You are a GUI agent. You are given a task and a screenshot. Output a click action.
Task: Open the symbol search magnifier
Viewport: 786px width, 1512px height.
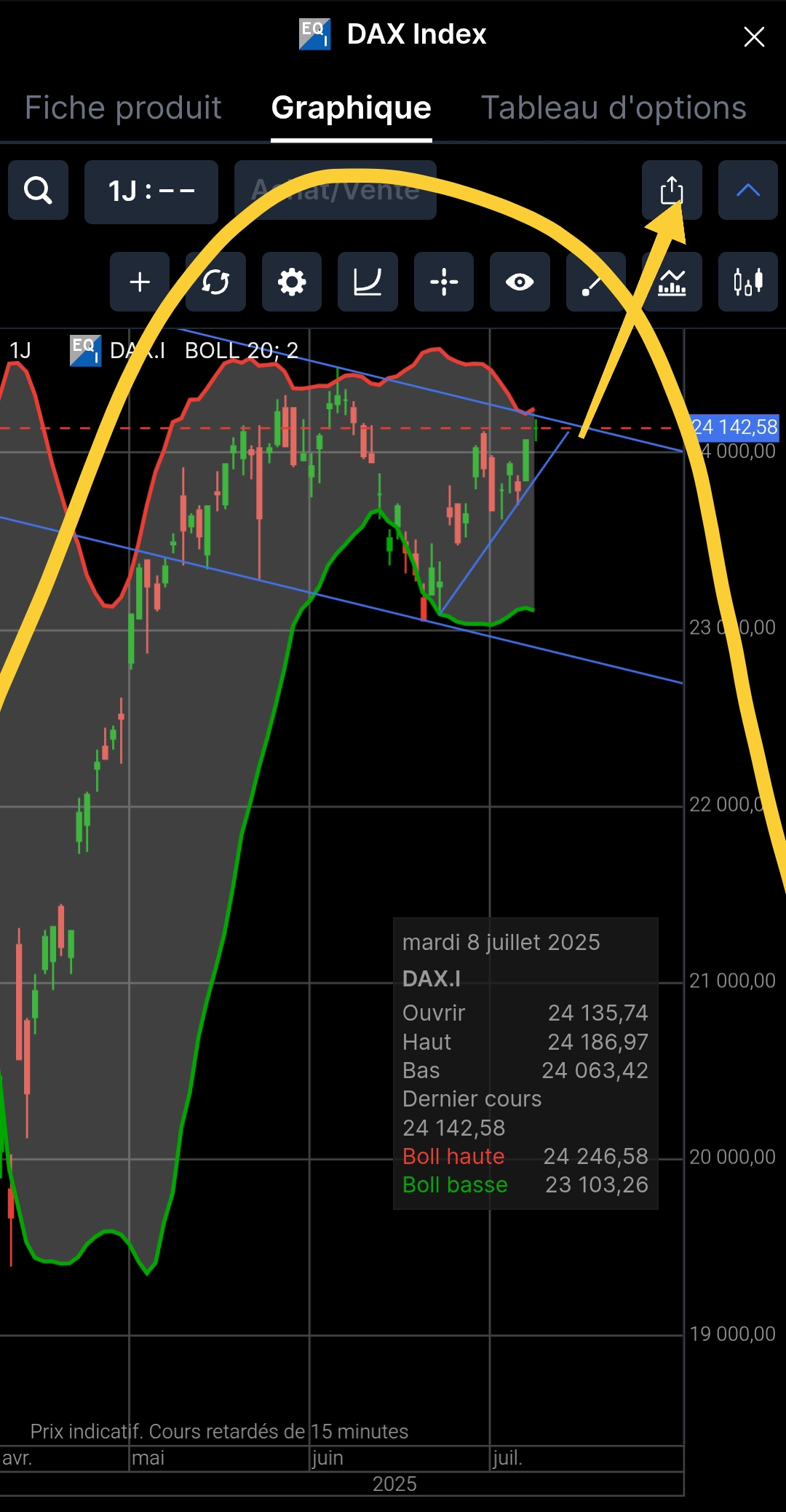pyautogui.click(x=38, y=191)
